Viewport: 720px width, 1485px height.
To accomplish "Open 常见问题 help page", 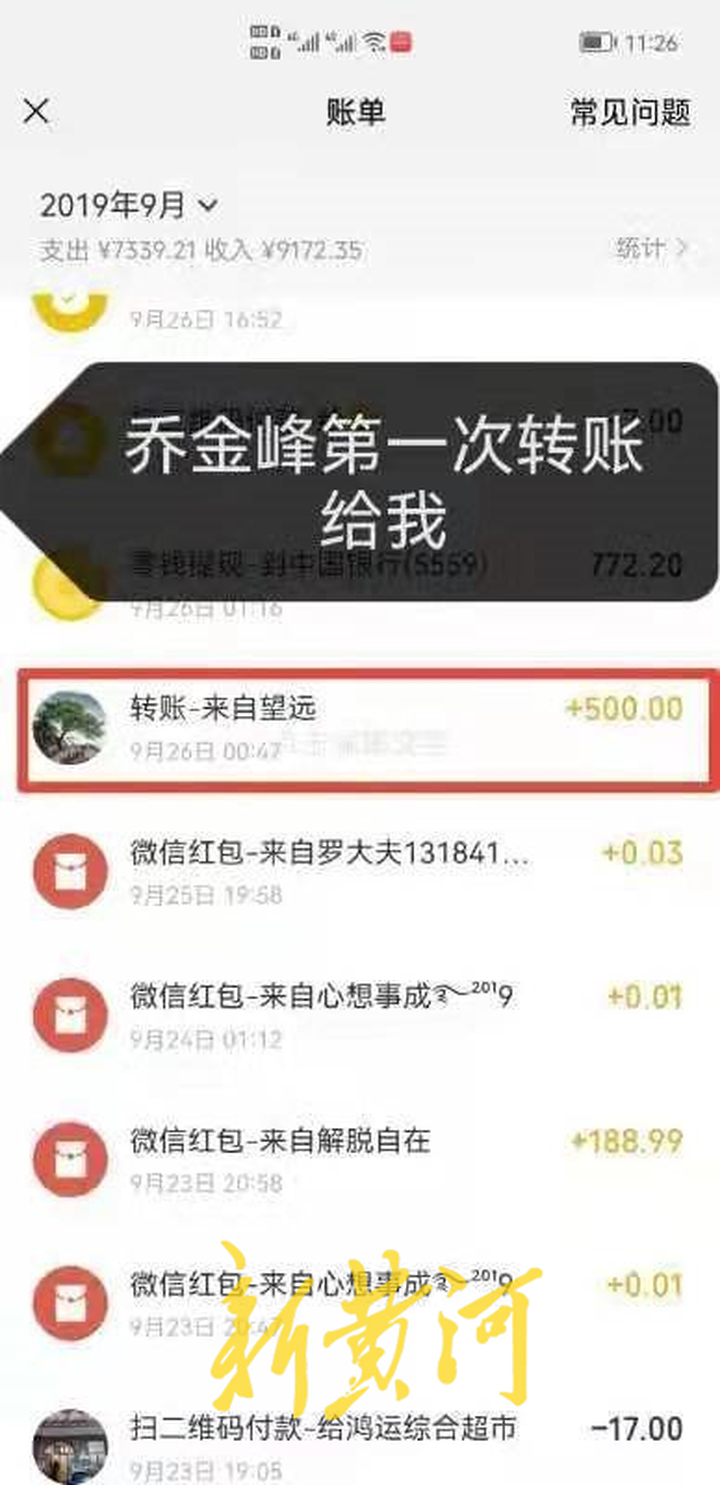I will [x=630, y=113].
